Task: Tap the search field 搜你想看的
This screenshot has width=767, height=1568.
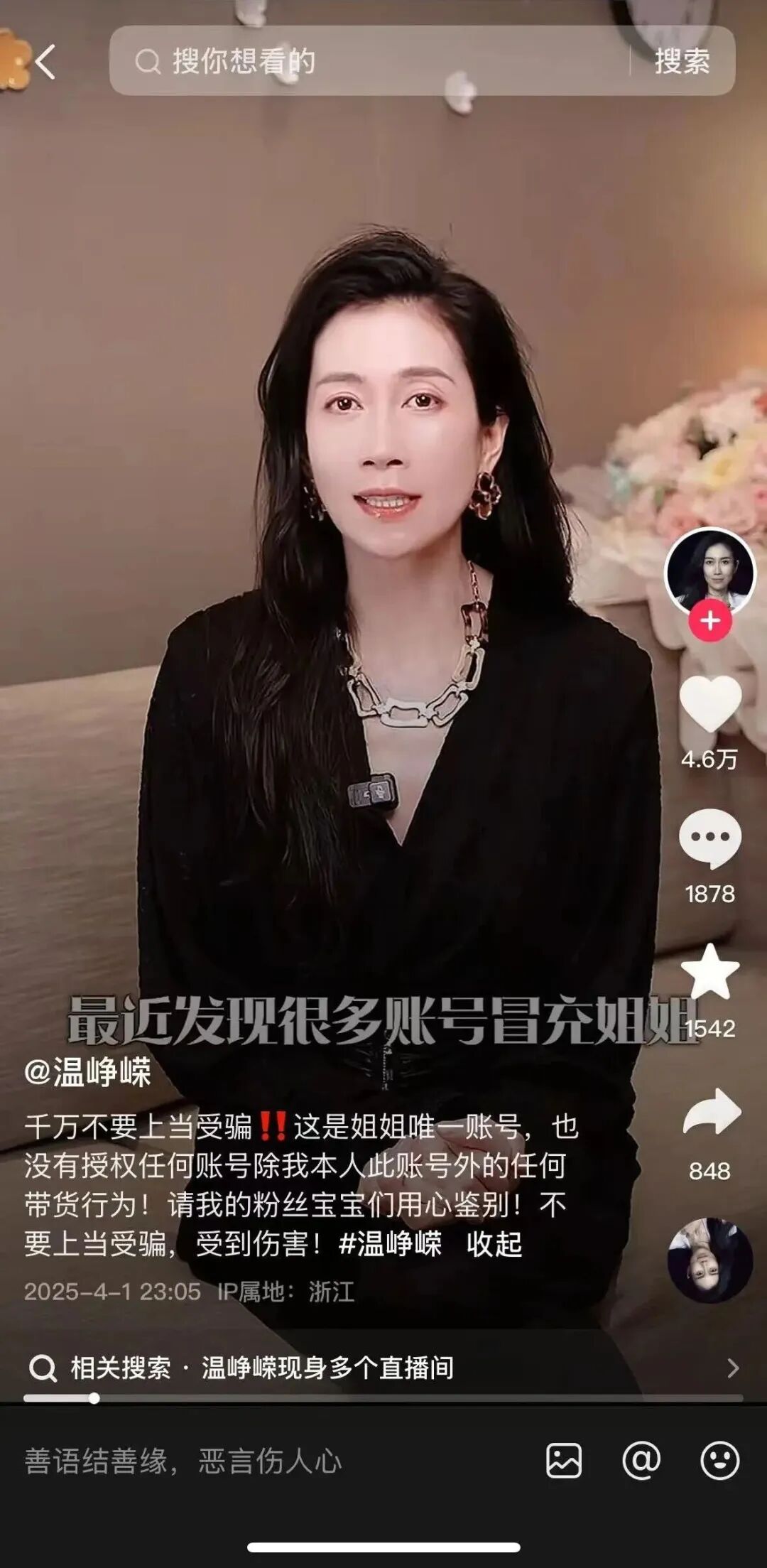Action: tap(369, 61)
